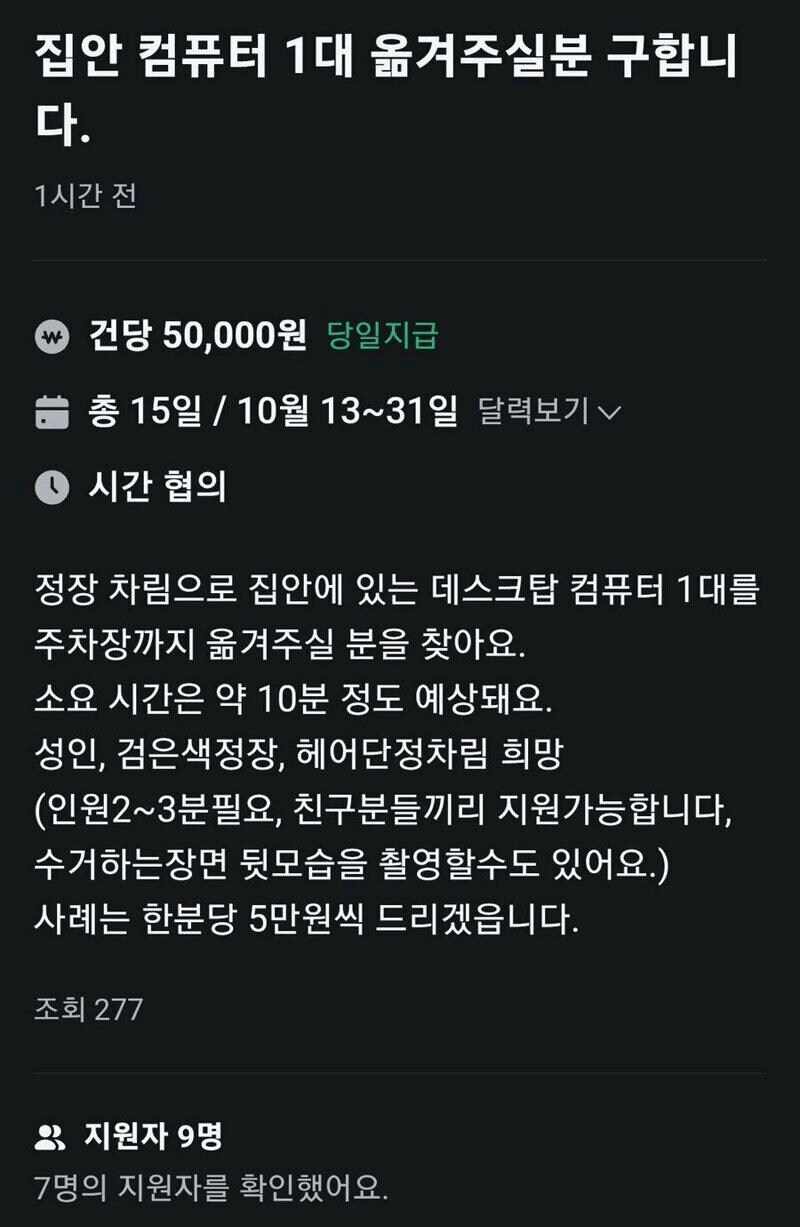This screenshot has width=800, height=1227.
Task: Expand the 달력보기 calendar view
Action: pyautogui.click(x=549, y=411)
